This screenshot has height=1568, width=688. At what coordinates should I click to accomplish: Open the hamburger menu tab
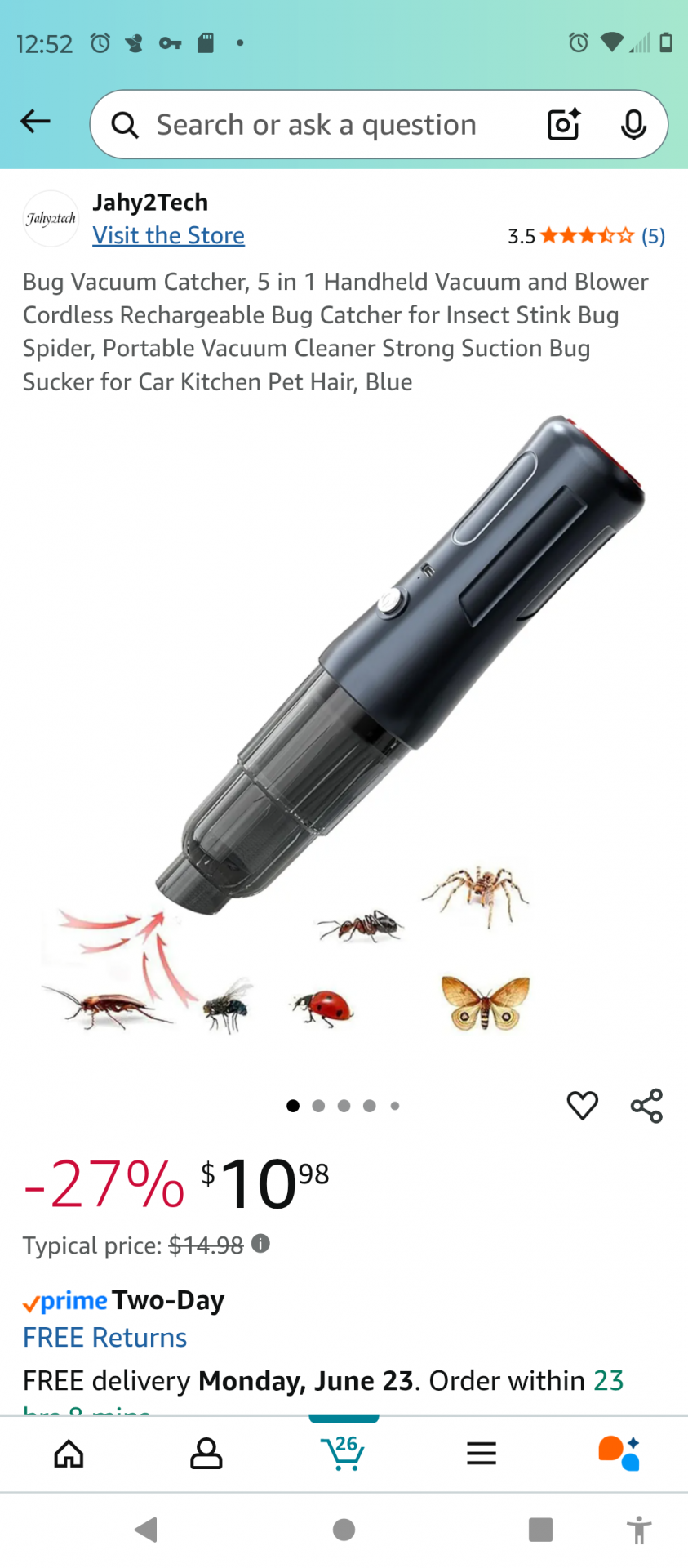[482, 1454]
